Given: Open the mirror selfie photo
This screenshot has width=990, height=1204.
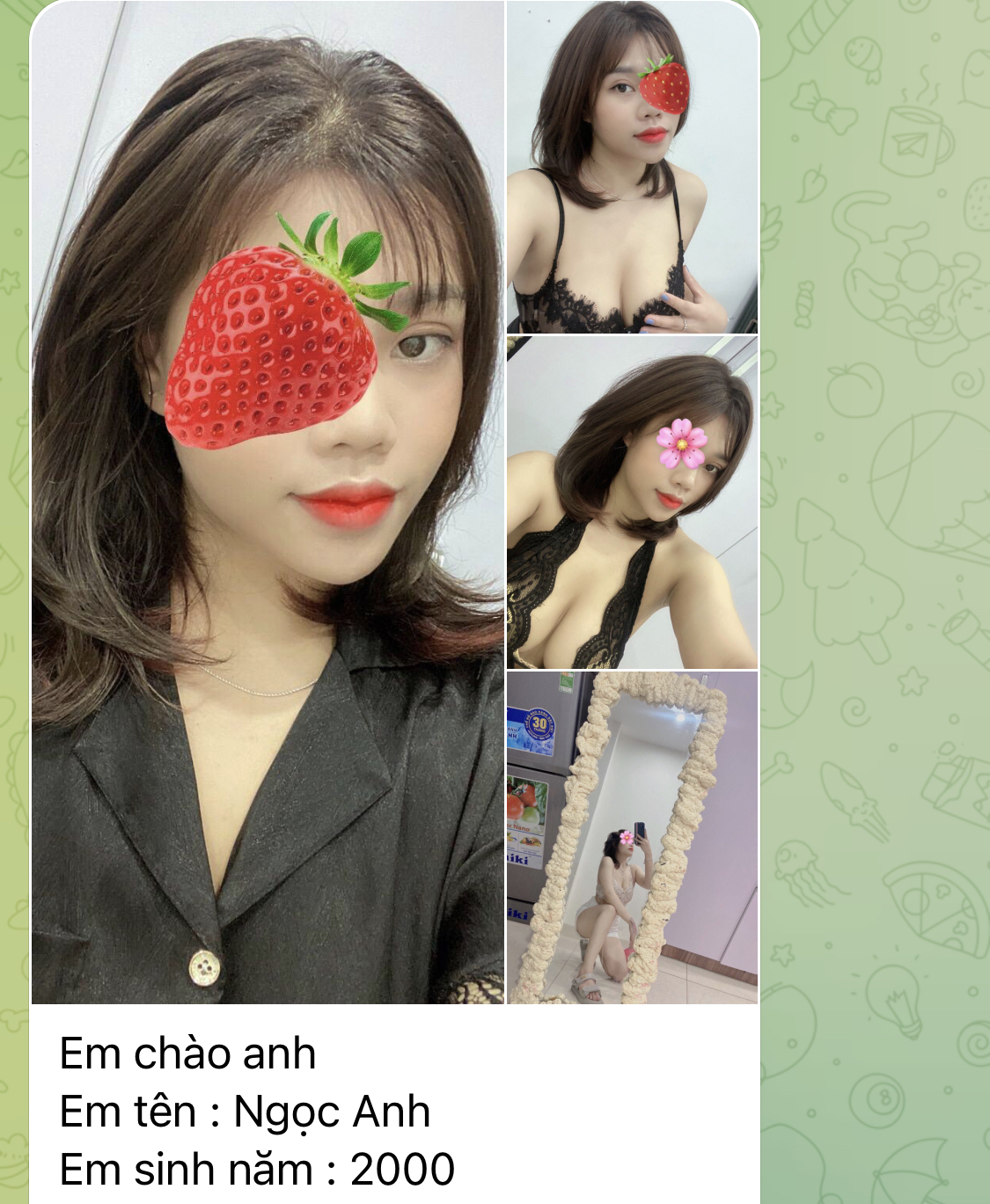Looking at the screenshot, I should (x=632, y=836).
